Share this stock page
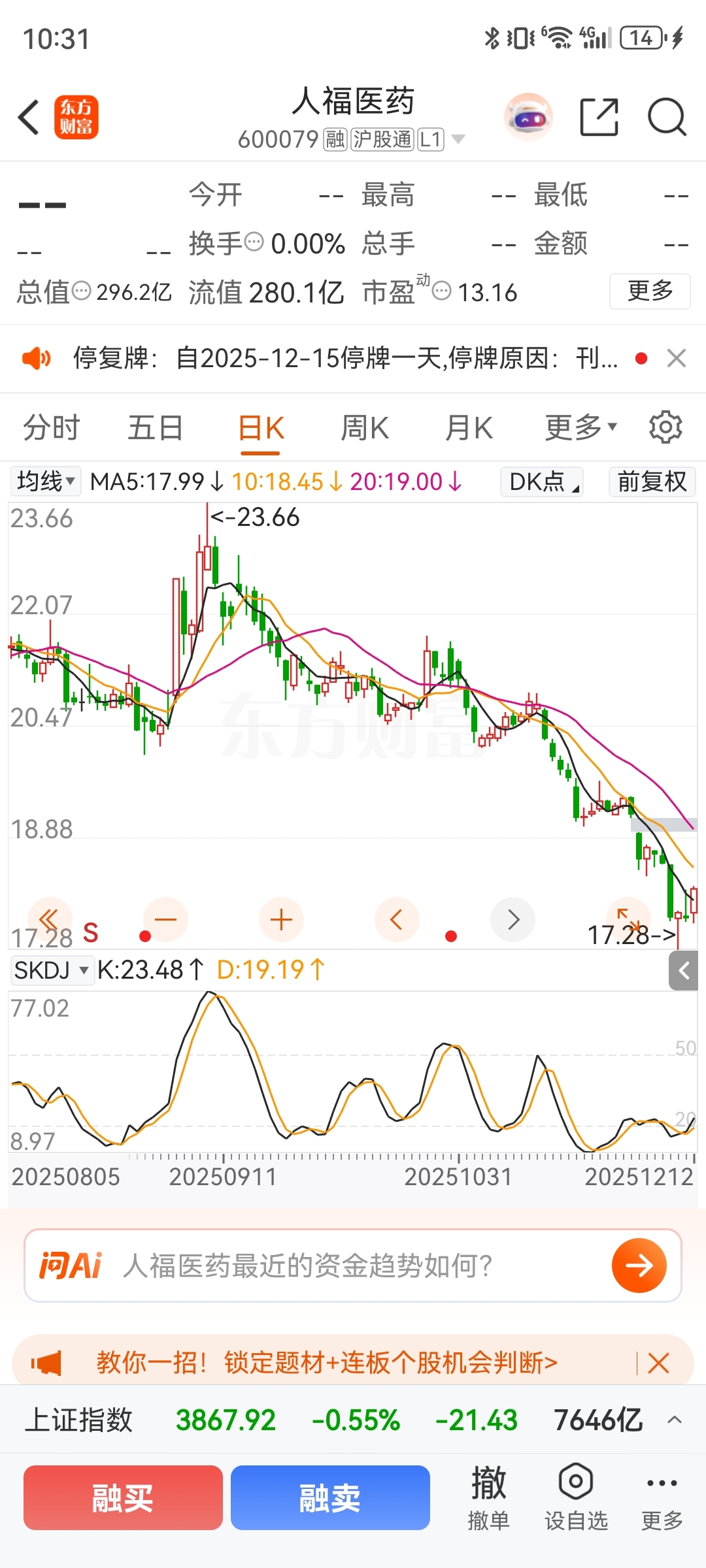Viewport: 706px width, 1568px height. pyautogui.click(x=599, y=118)
